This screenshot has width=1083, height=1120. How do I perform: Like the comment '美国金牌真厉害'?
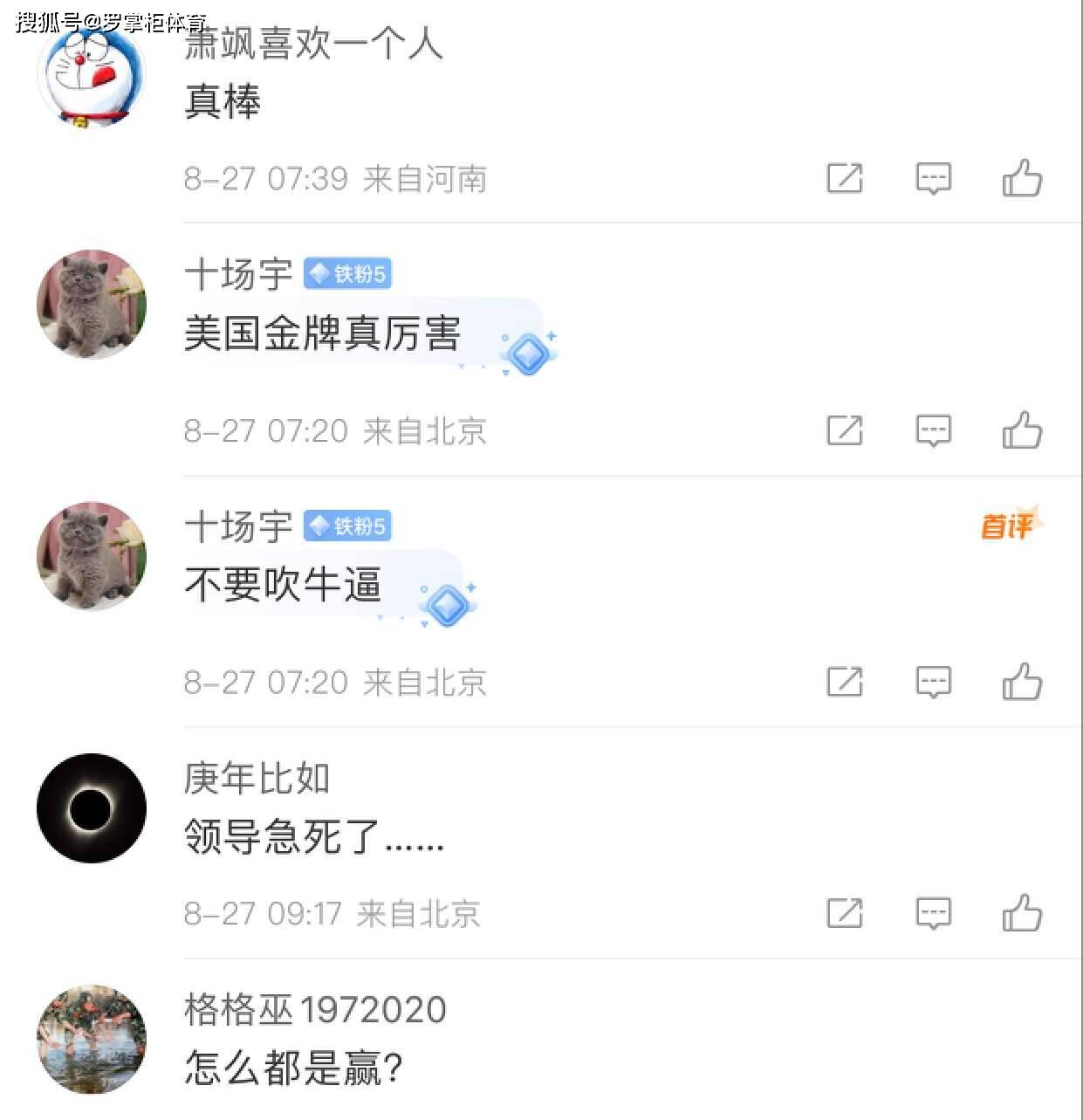point(1022,430)
